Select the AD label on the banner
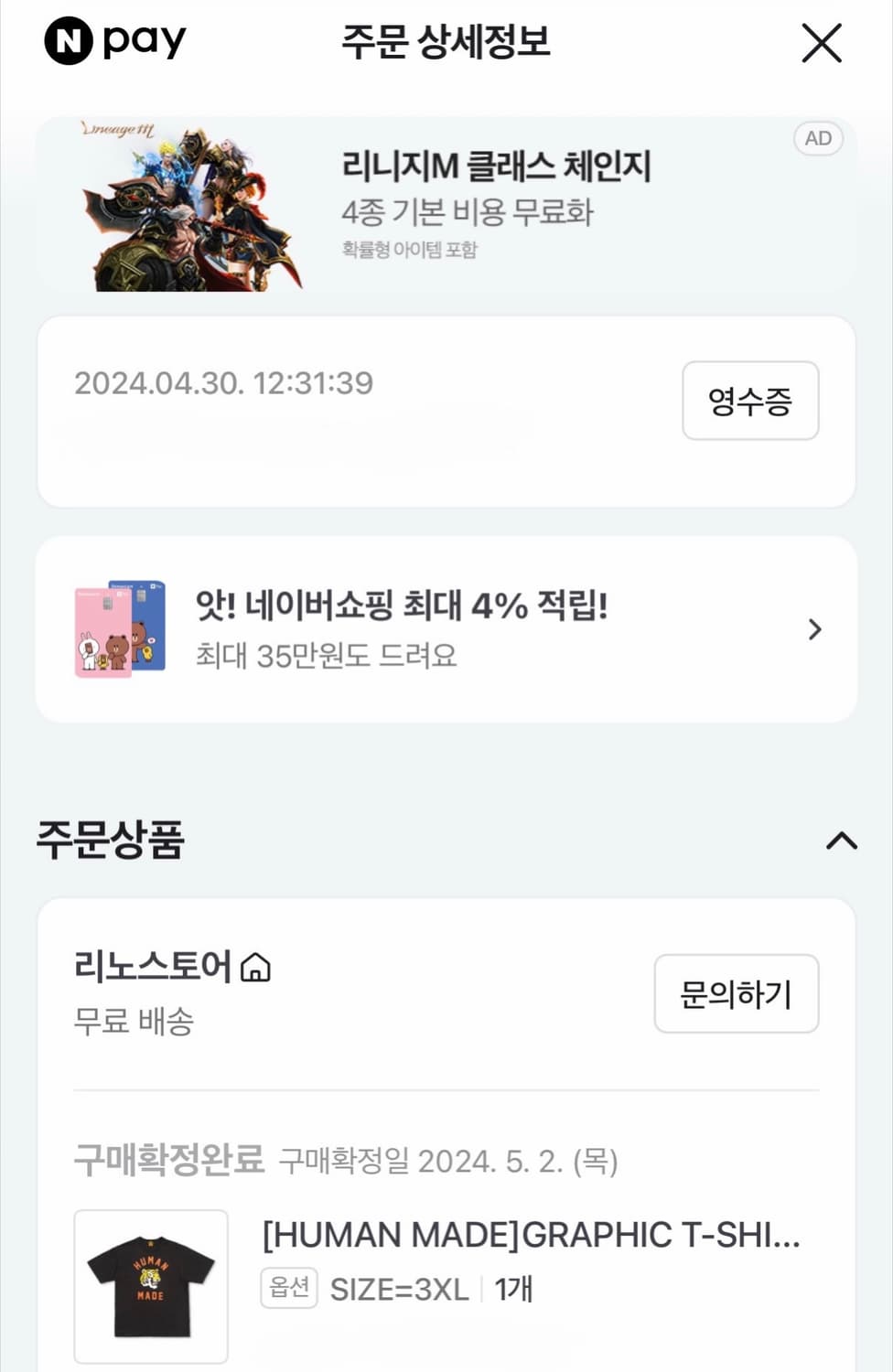Viewport: 893px width, 1372px height. pyautogui.click(x=819, y=138)
